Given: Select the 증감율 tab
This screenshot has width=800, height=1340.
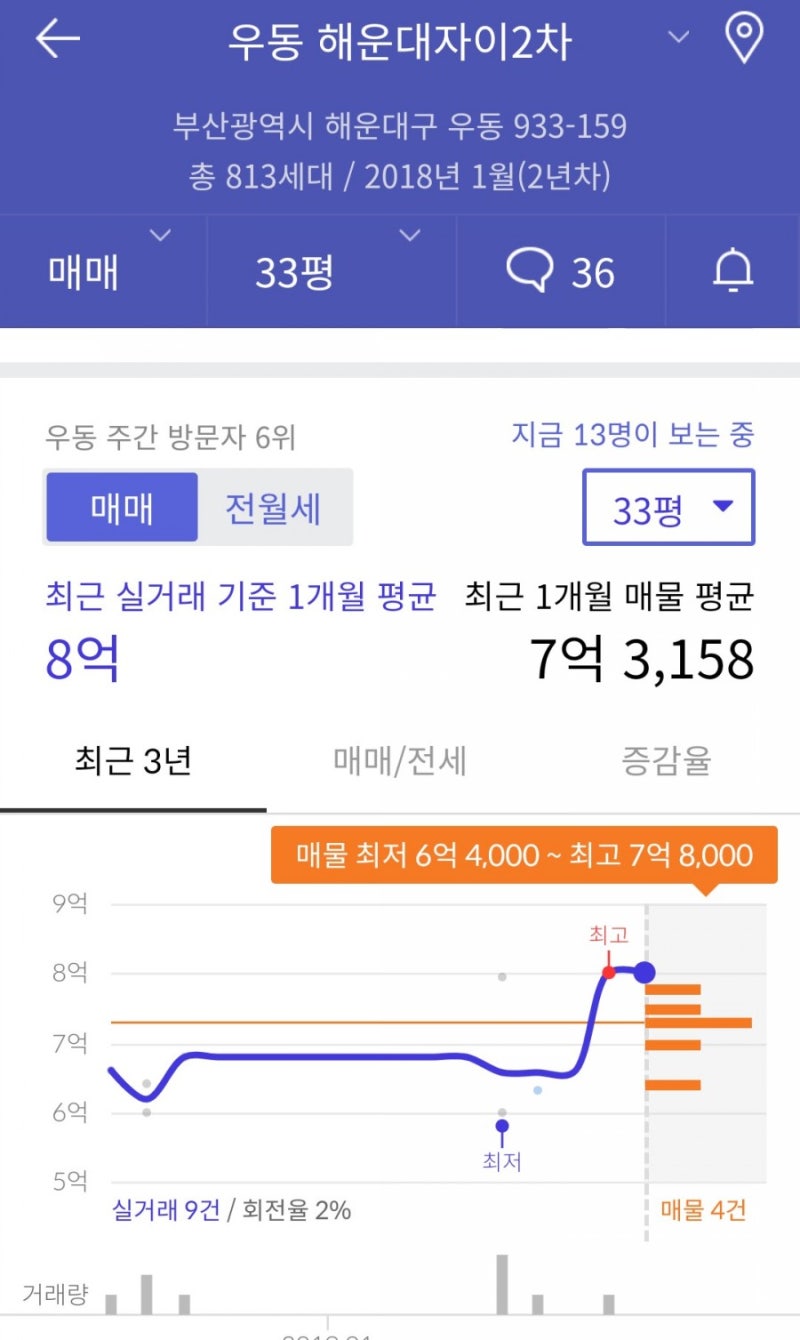Looking at the screenshot, I should tap(666, 762).
